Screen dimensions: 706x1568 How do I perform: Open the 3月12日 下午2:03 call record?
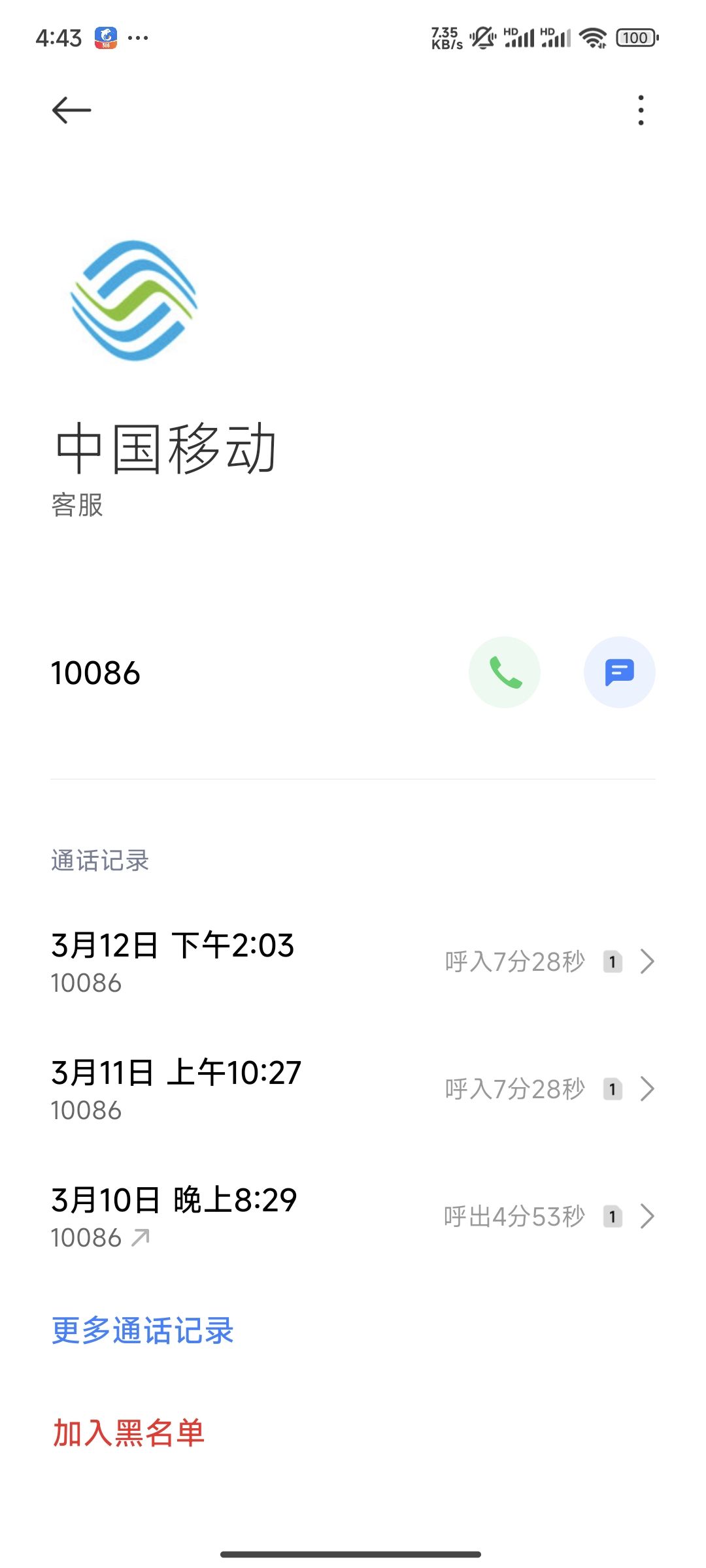[353, 962]
